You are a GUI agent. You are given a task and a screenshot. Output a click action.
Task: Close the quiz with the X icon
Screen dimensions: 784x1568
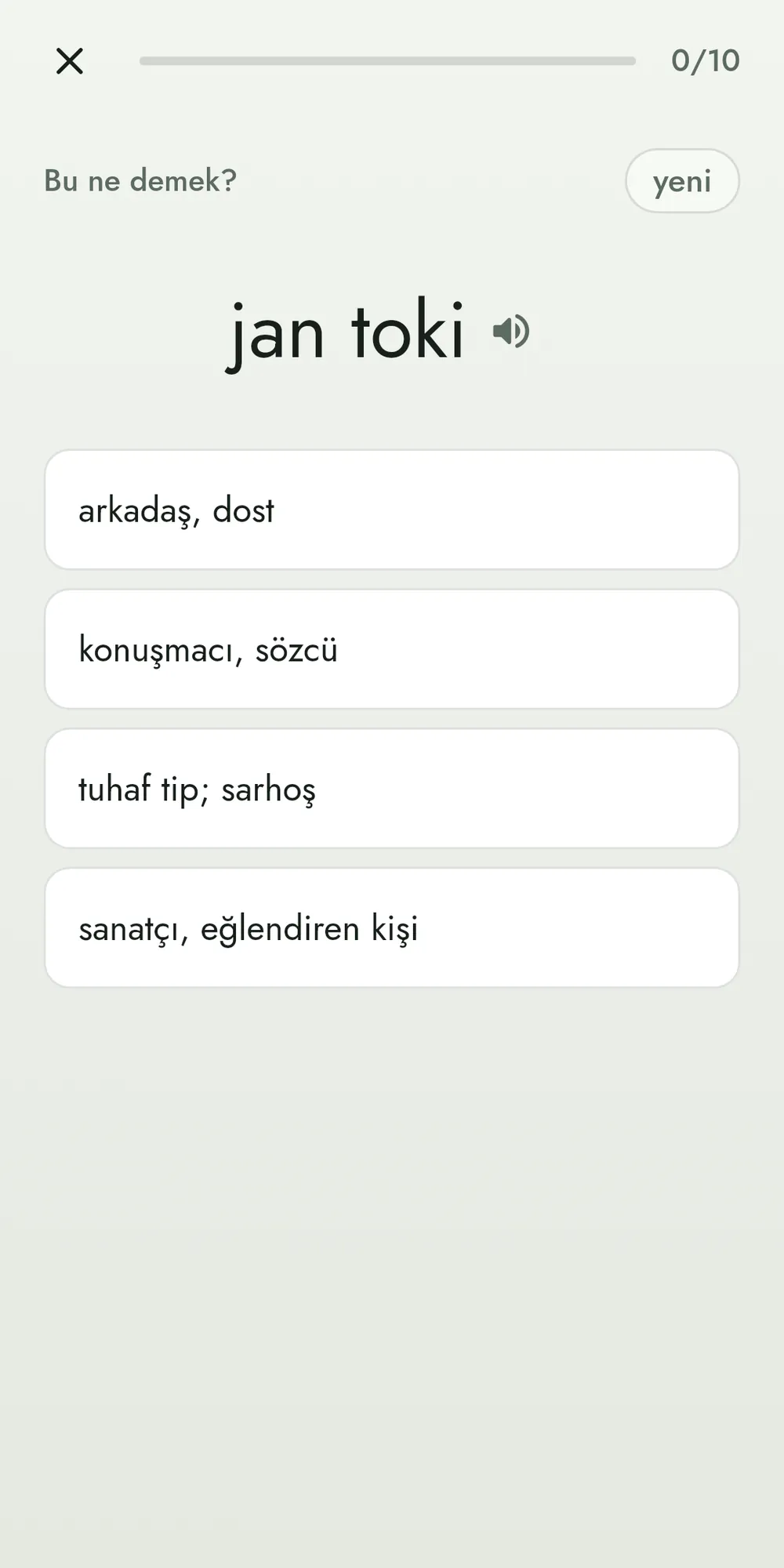70,61
